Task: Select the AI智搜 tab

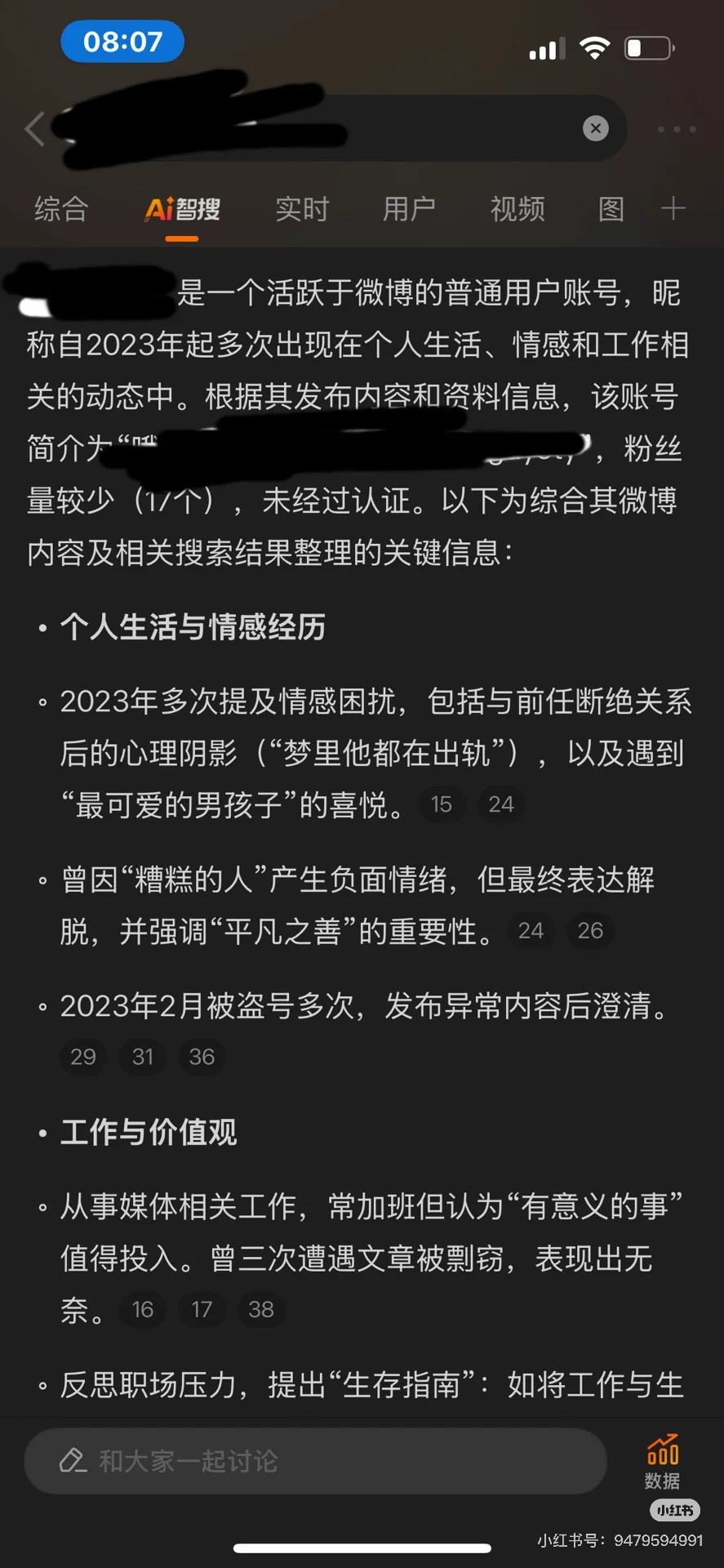Action: coord(182,210)
